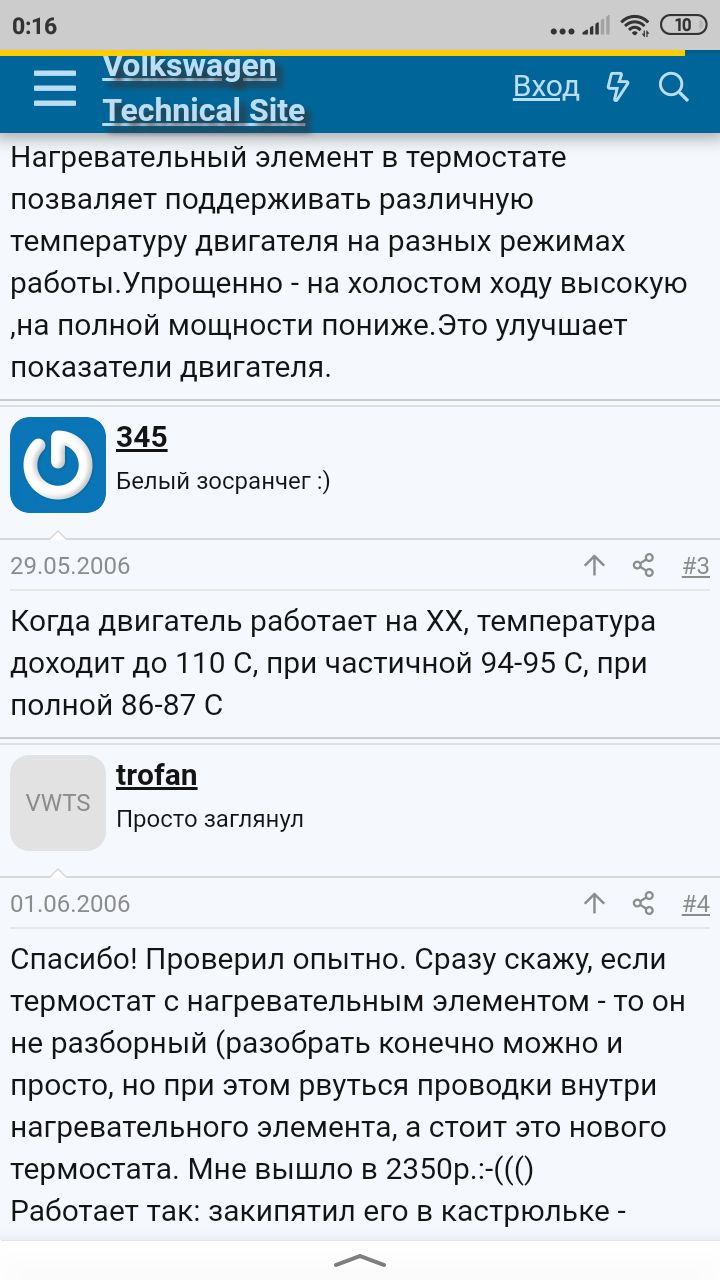Open the Volkswagen Technical Site home link
Image resolution: width=720 pixels, height=1280 pixels.
click(x=203, y=88)
